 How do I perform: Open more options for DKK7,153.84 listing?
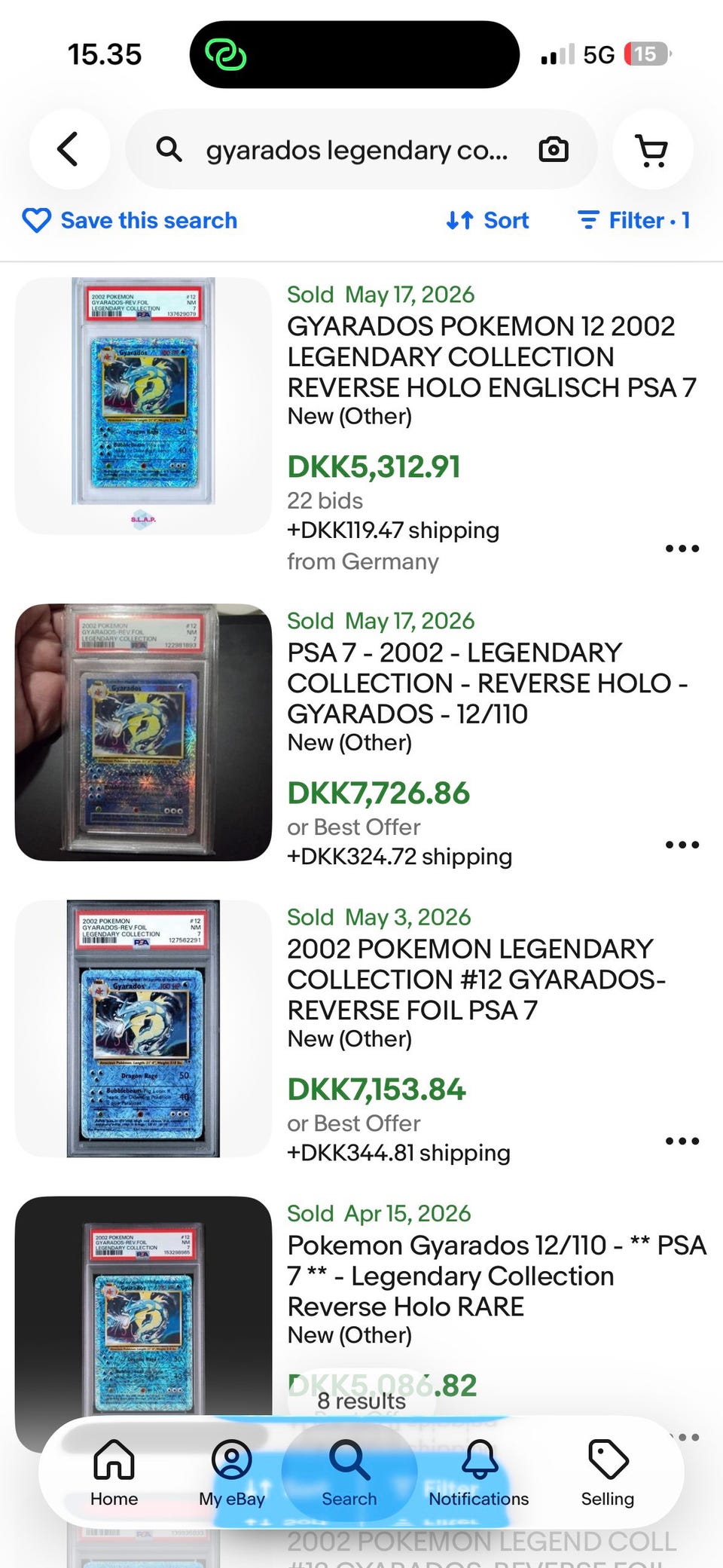[x=682, y=1141]
